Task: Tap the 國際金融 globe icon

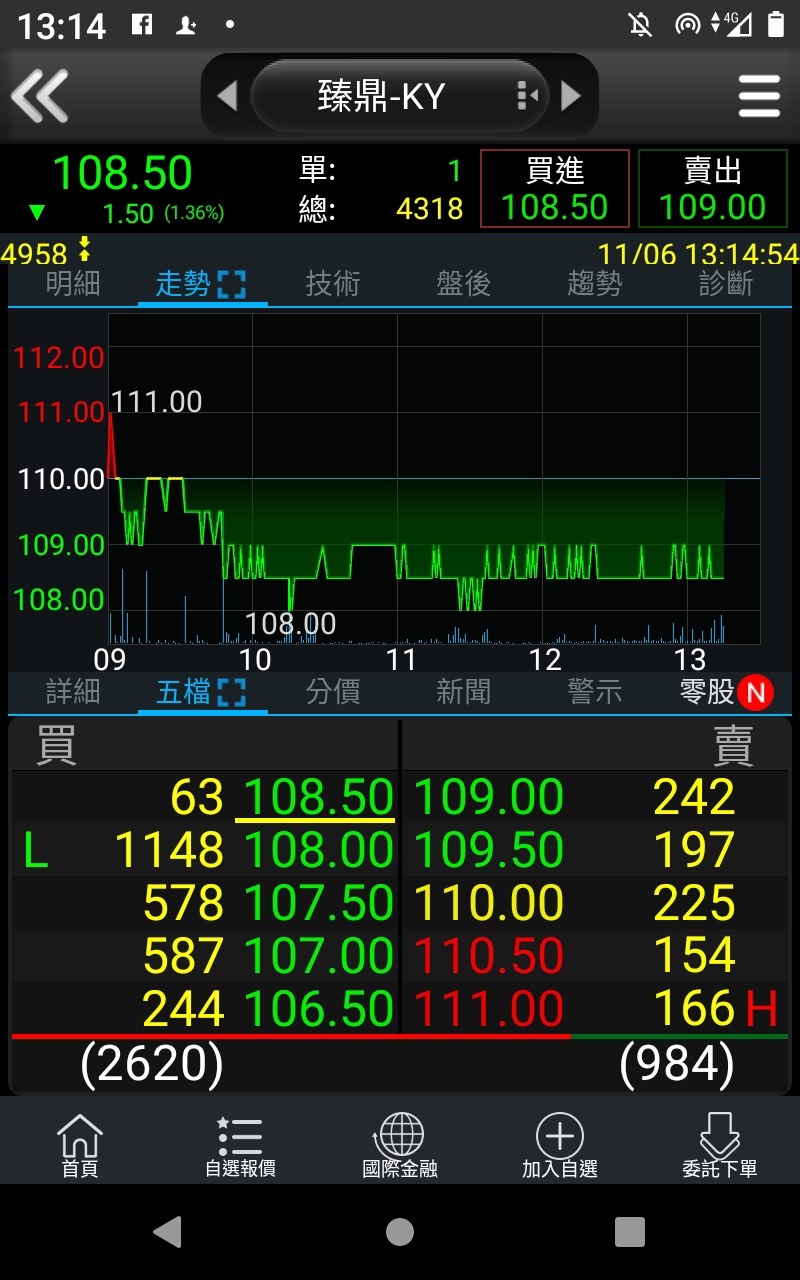Action: [x=398, y=1143]
